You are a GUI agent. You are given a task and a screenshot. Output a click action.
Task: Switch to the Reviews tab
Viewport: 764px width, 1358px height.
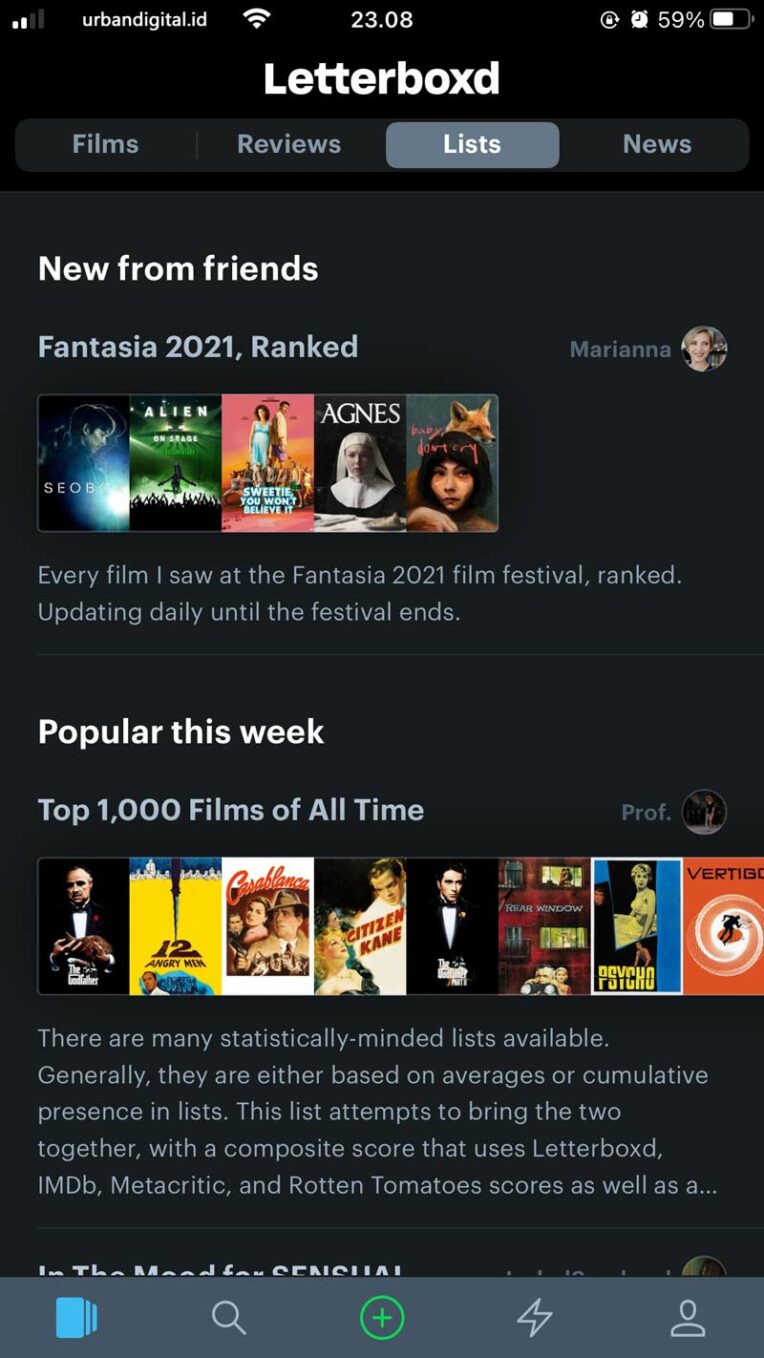pyautogui.click(x=288, y=144)
